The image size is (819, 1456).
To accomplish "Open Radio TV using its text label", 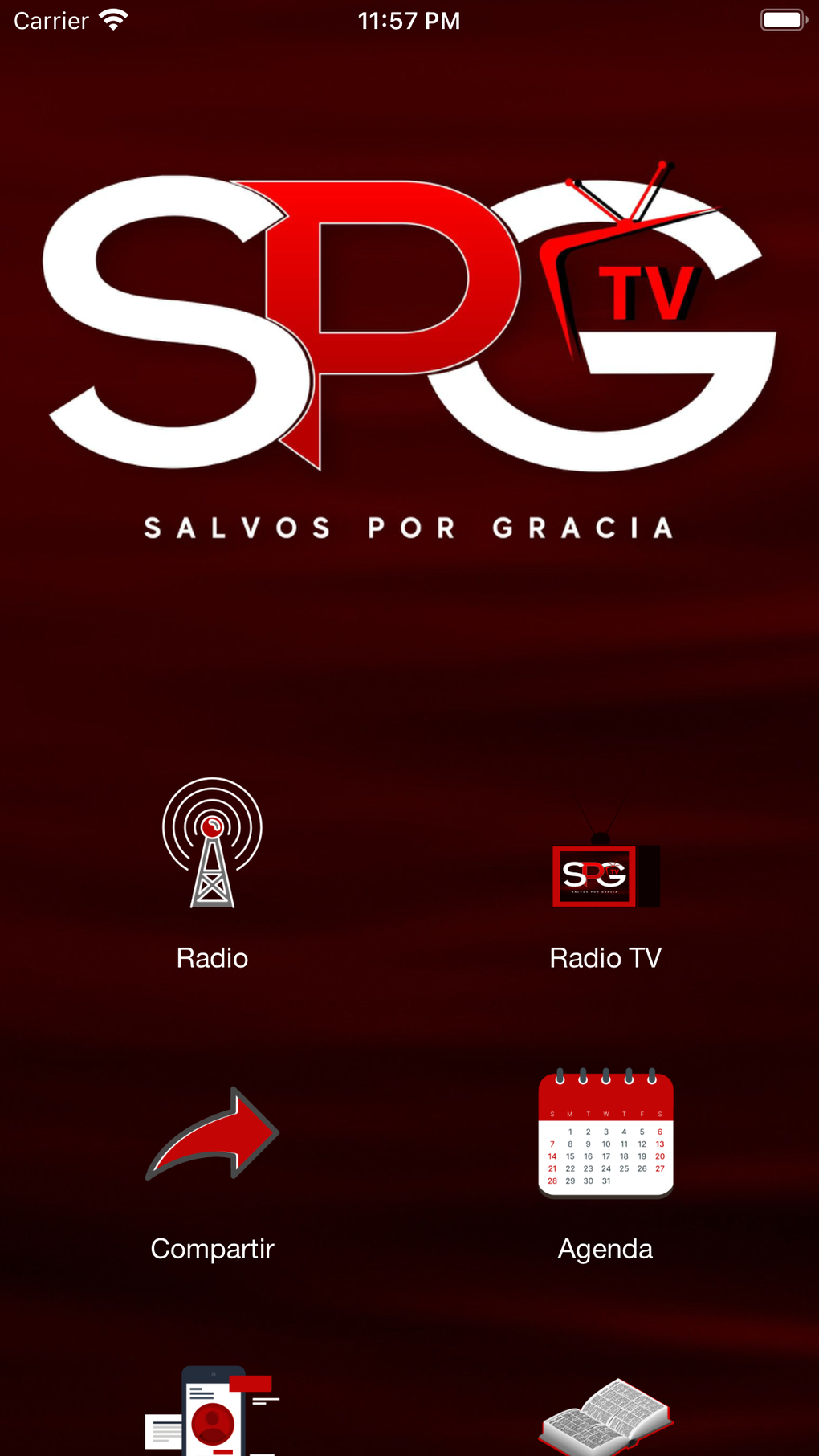I will click(x=605, y=957).
